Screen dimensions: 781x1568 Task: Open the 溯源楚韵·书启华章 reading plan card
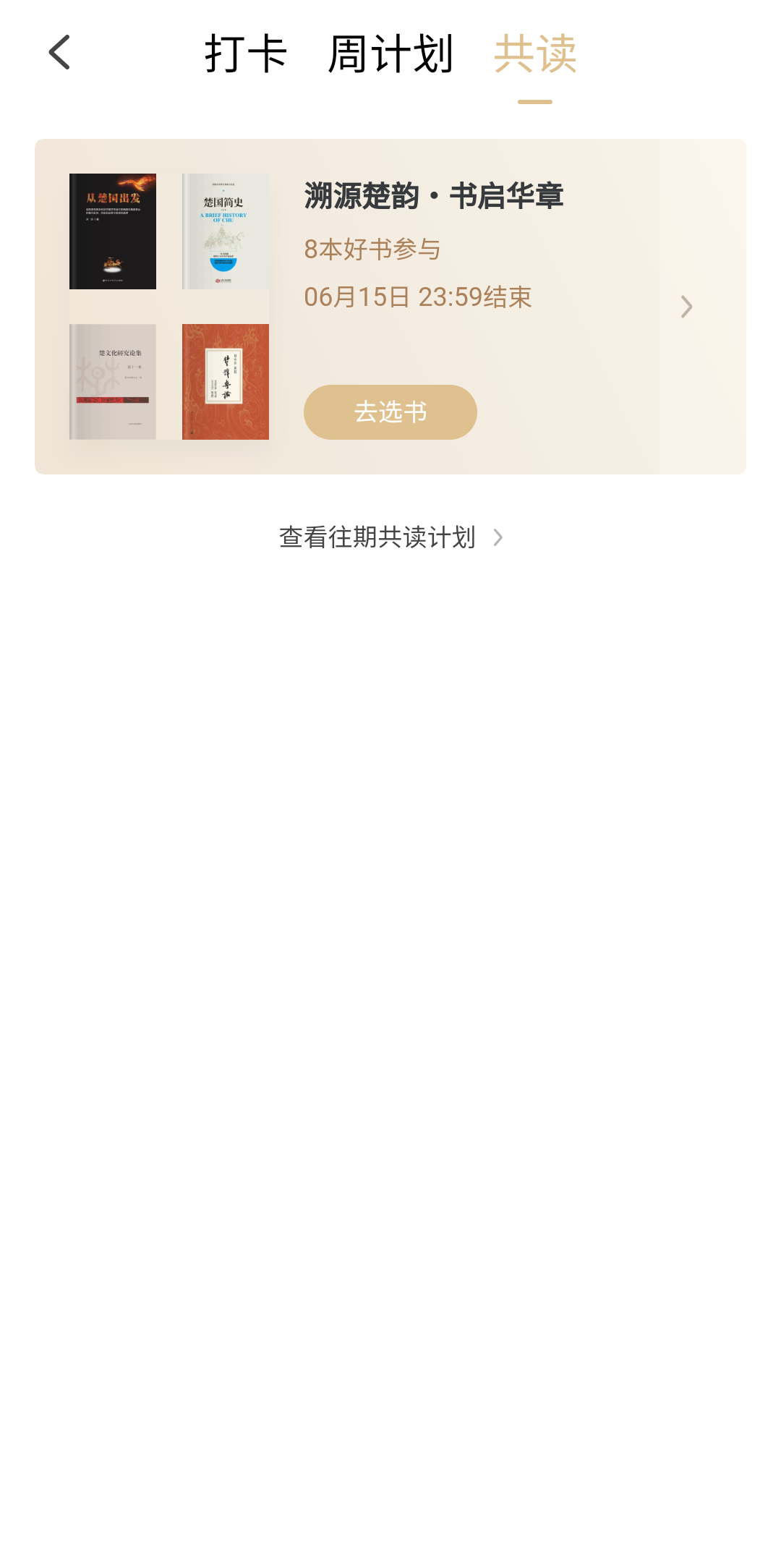click(x=390, y=307)
